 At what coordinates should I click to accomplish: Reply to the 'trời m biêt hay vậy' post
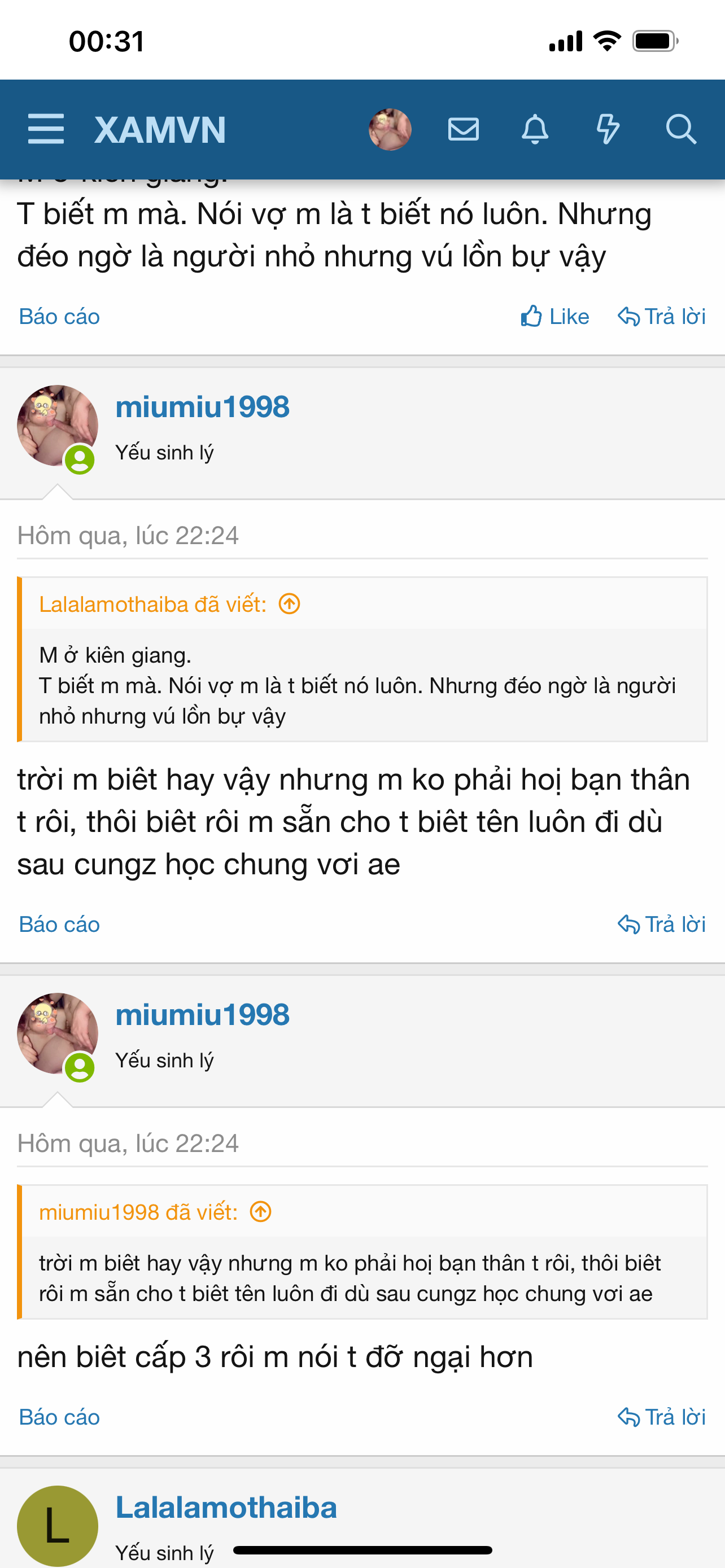tap(662, 924)
